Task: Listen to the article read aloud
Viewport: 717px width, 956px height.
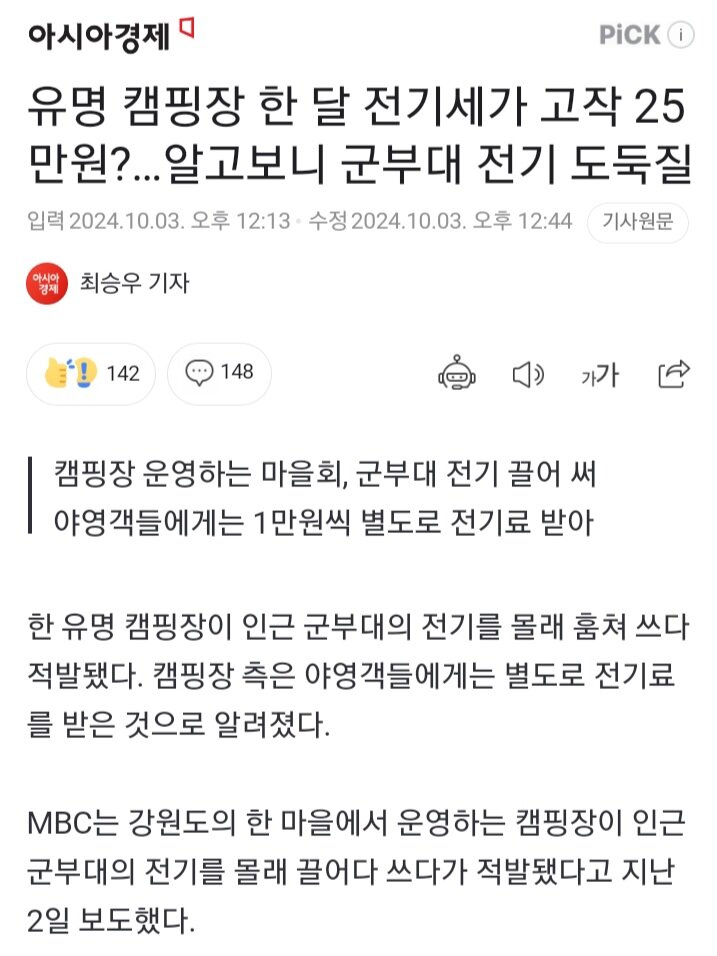Action: [x=527, y=374]
